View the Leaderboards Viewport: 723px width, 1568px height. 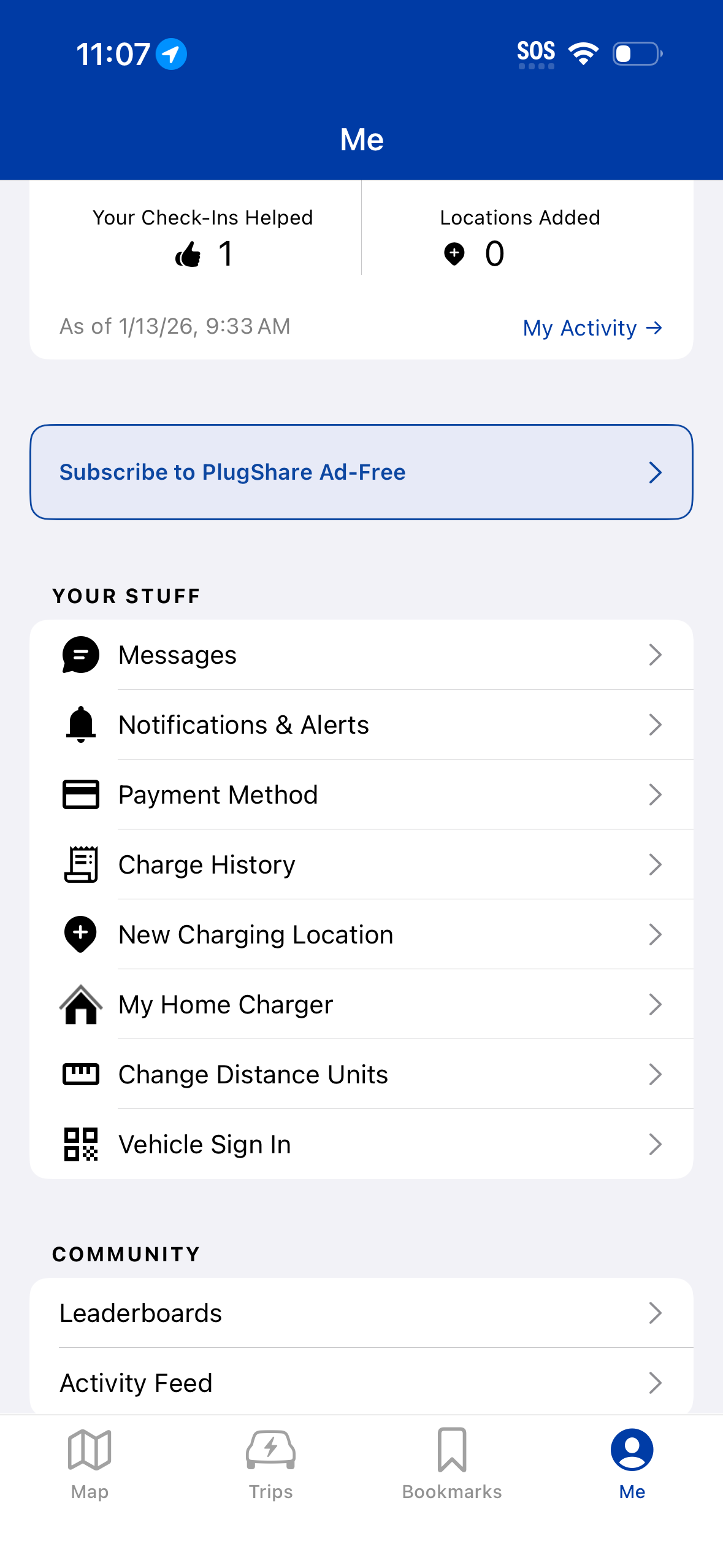(x=361, y=1313)
